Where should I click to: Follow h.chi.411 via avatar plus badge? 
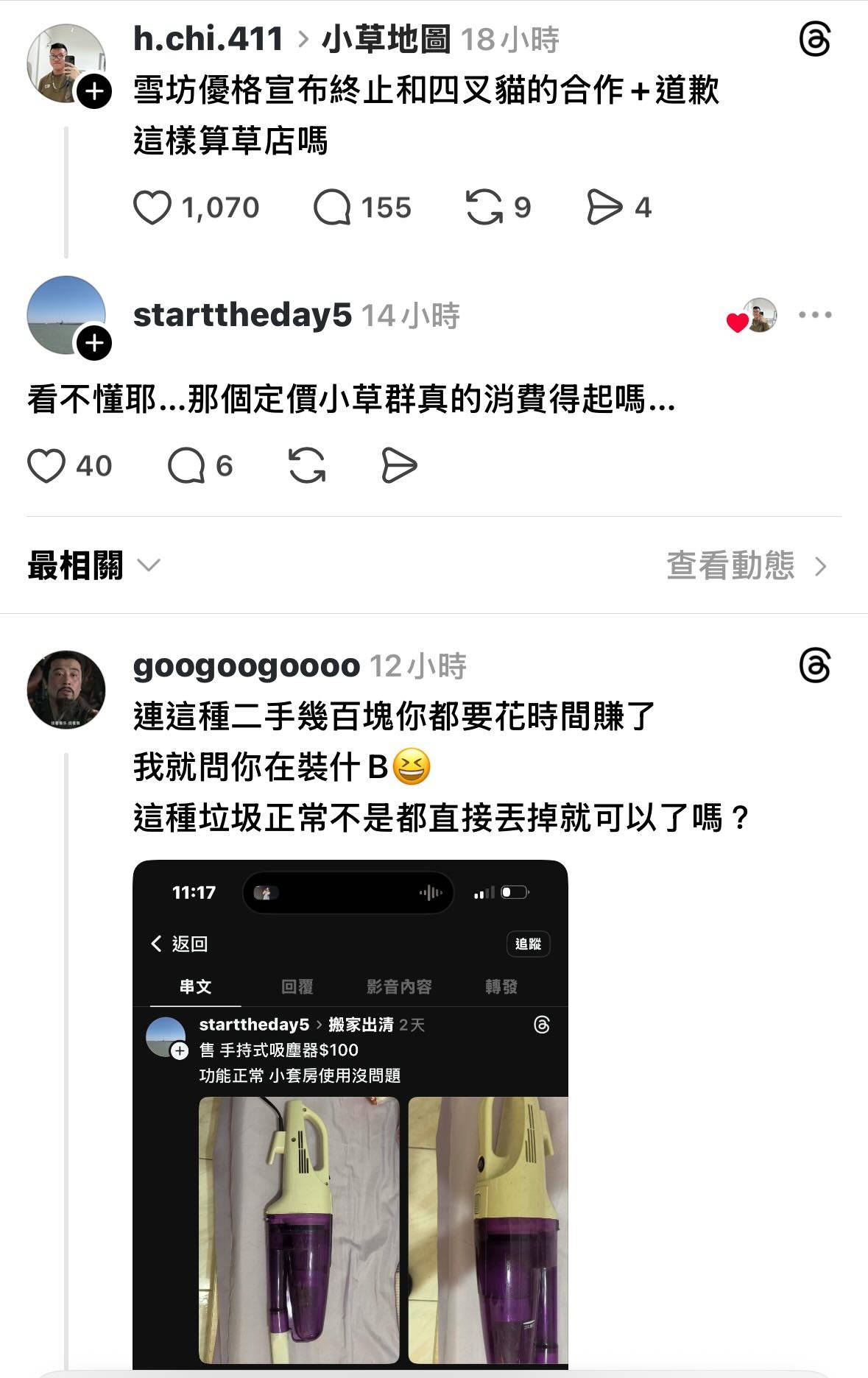94,92
